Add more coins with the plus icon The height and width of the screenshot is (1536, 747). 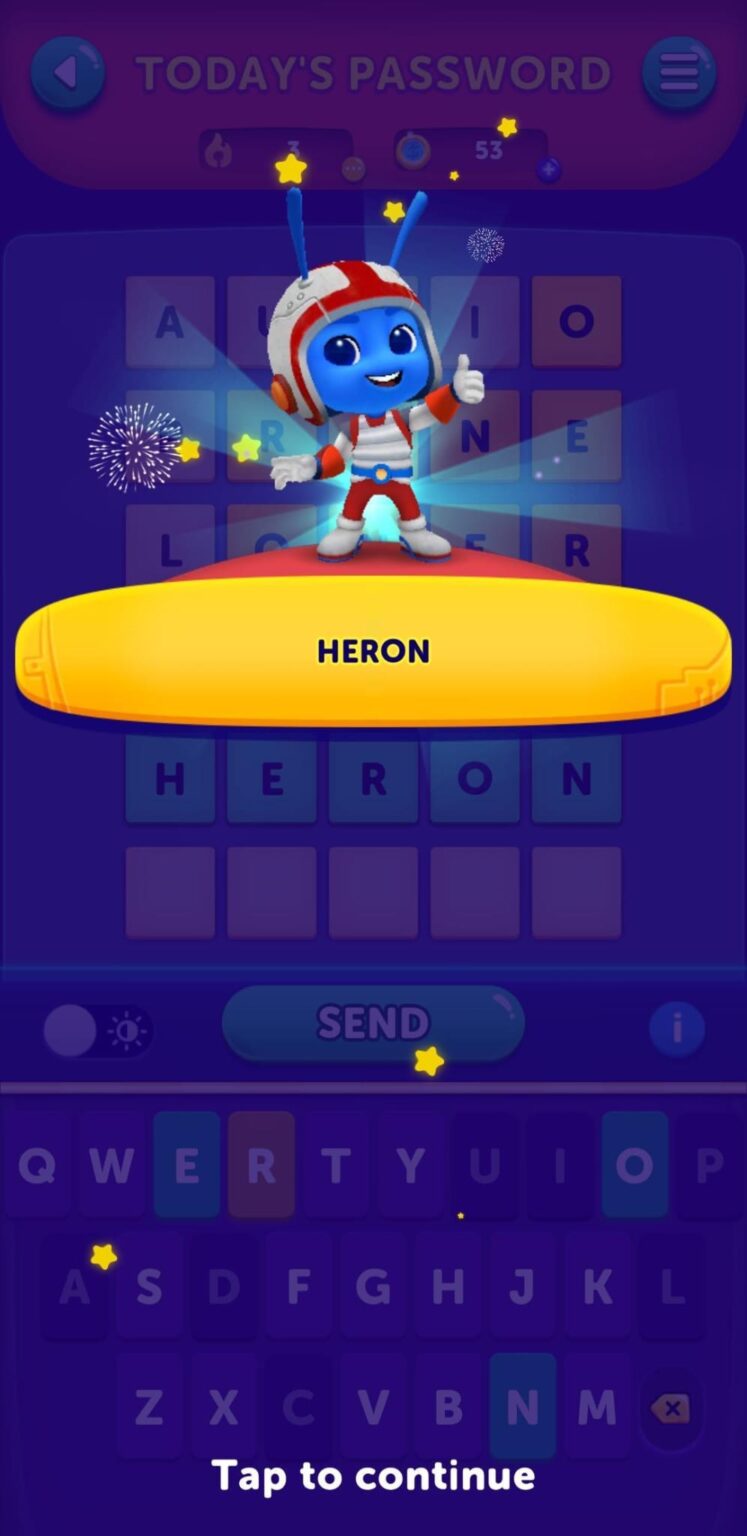pyautogui.click(x=548, y=170)
